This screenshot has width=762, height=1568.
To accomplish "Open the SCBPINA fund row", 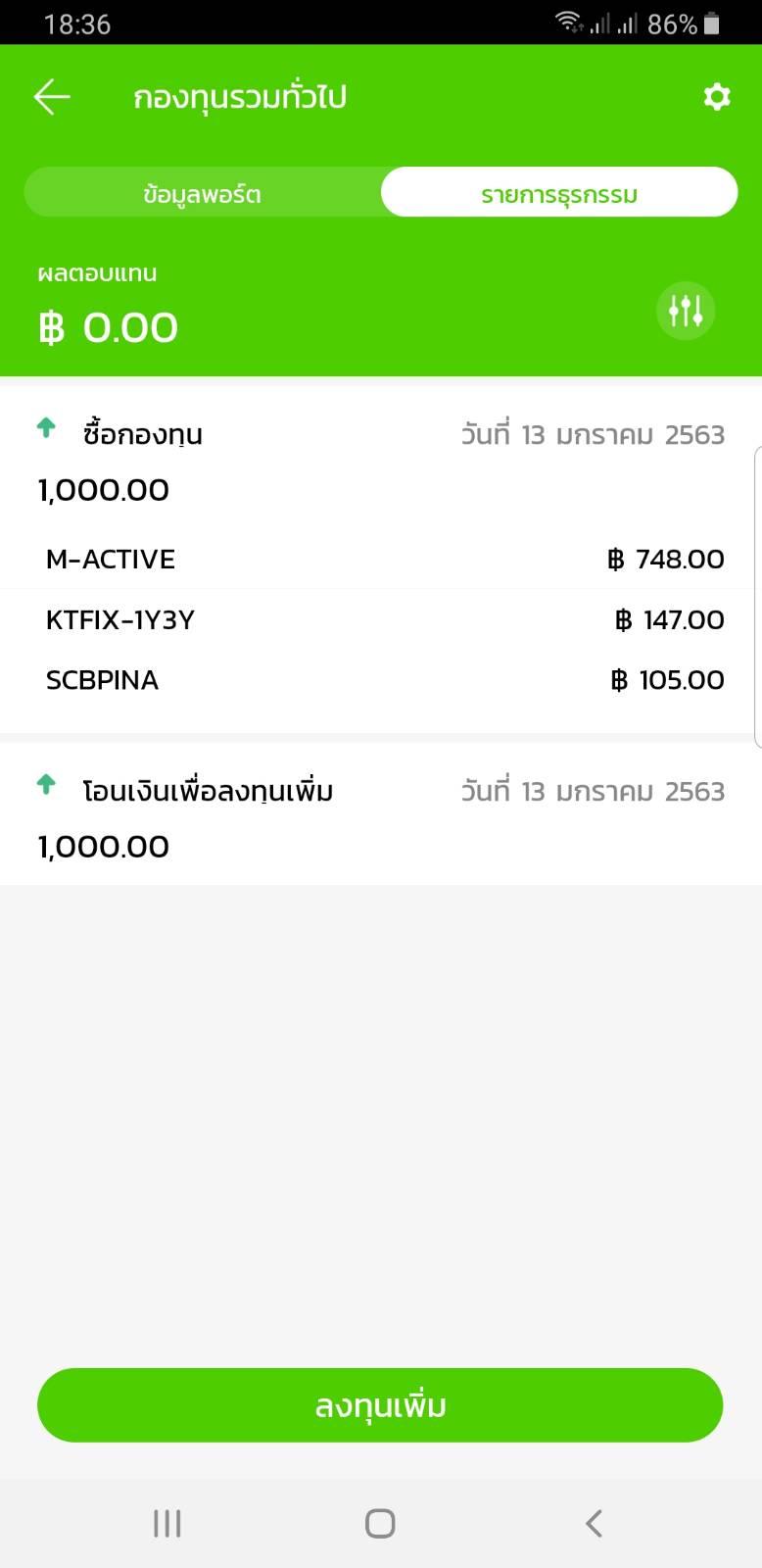I will coord(381,679).
